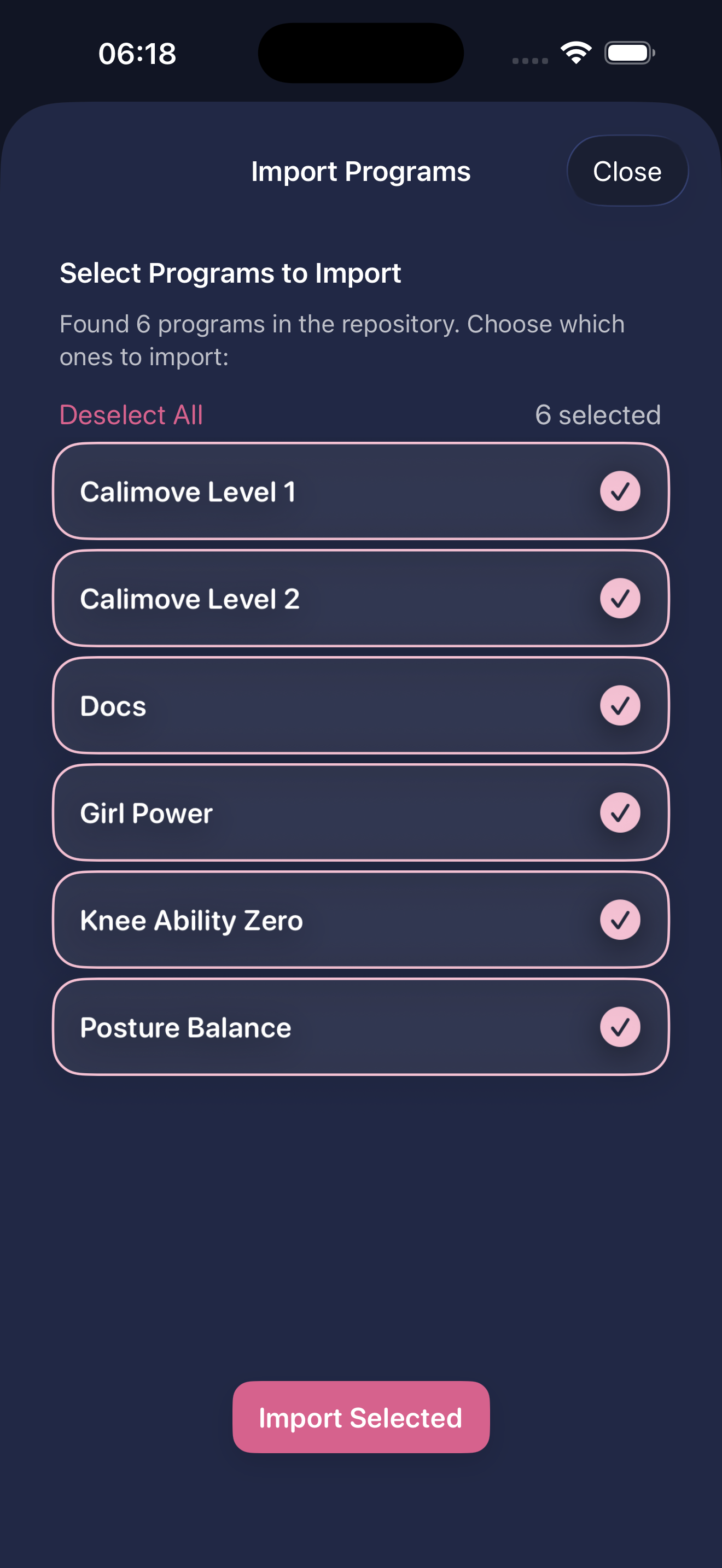Screen dimensions: 722x1568
Task: Close the Import Programs sheet
Action: (x=627, y=171)
